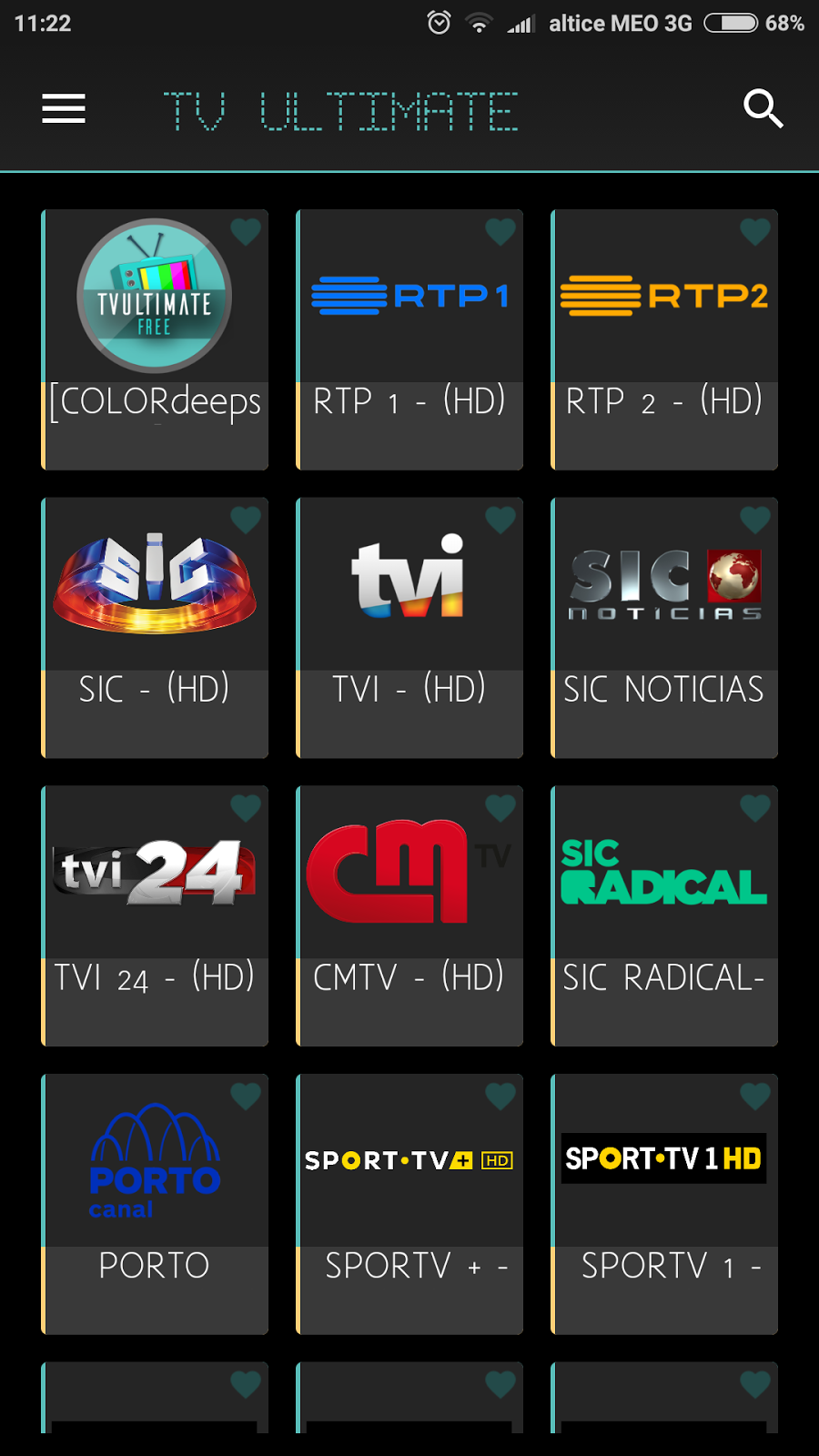
Task: Open the SIC RADICAL channel card
Action: [664, 915]
